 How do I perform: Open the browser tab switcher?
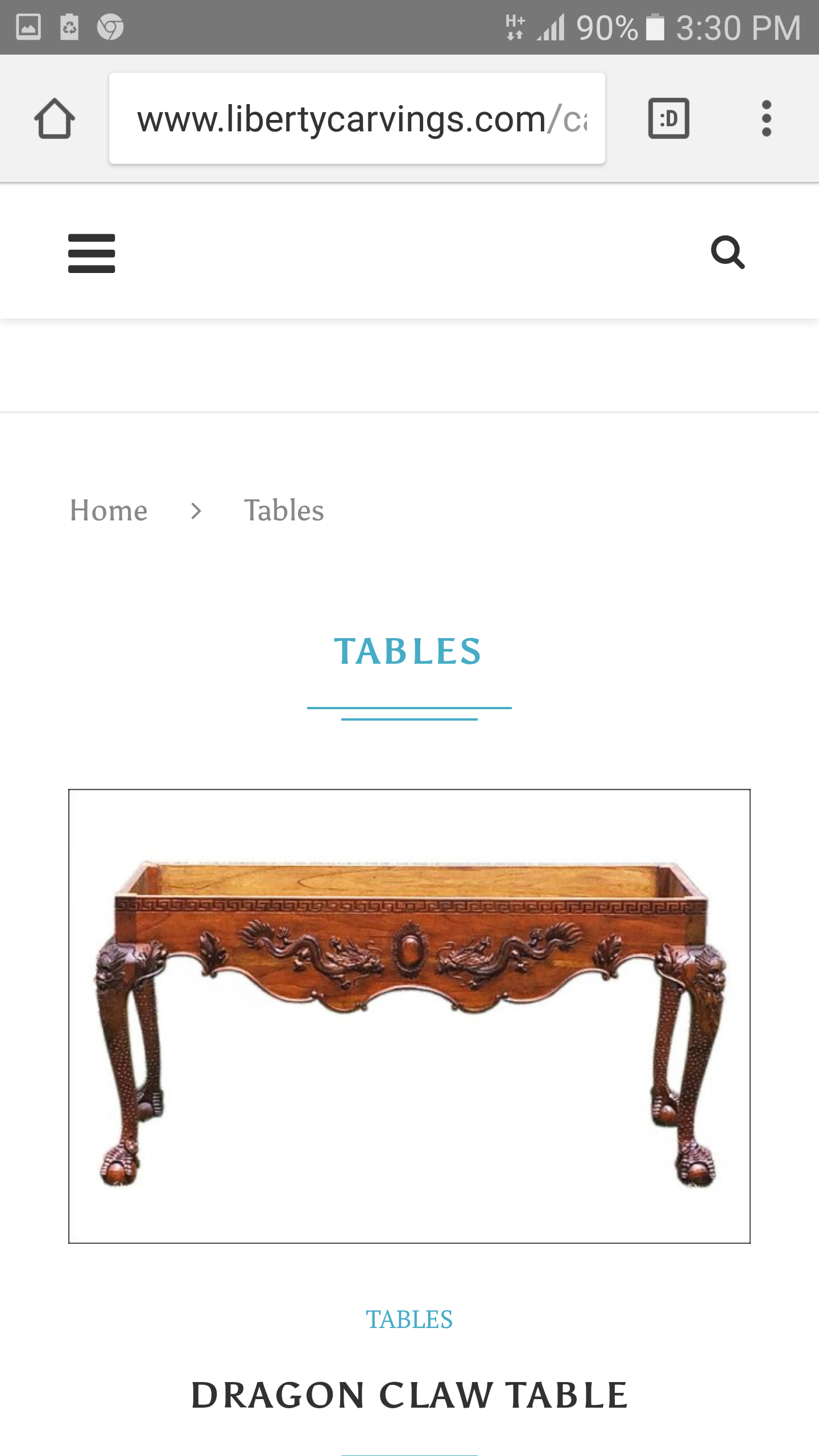669,118
